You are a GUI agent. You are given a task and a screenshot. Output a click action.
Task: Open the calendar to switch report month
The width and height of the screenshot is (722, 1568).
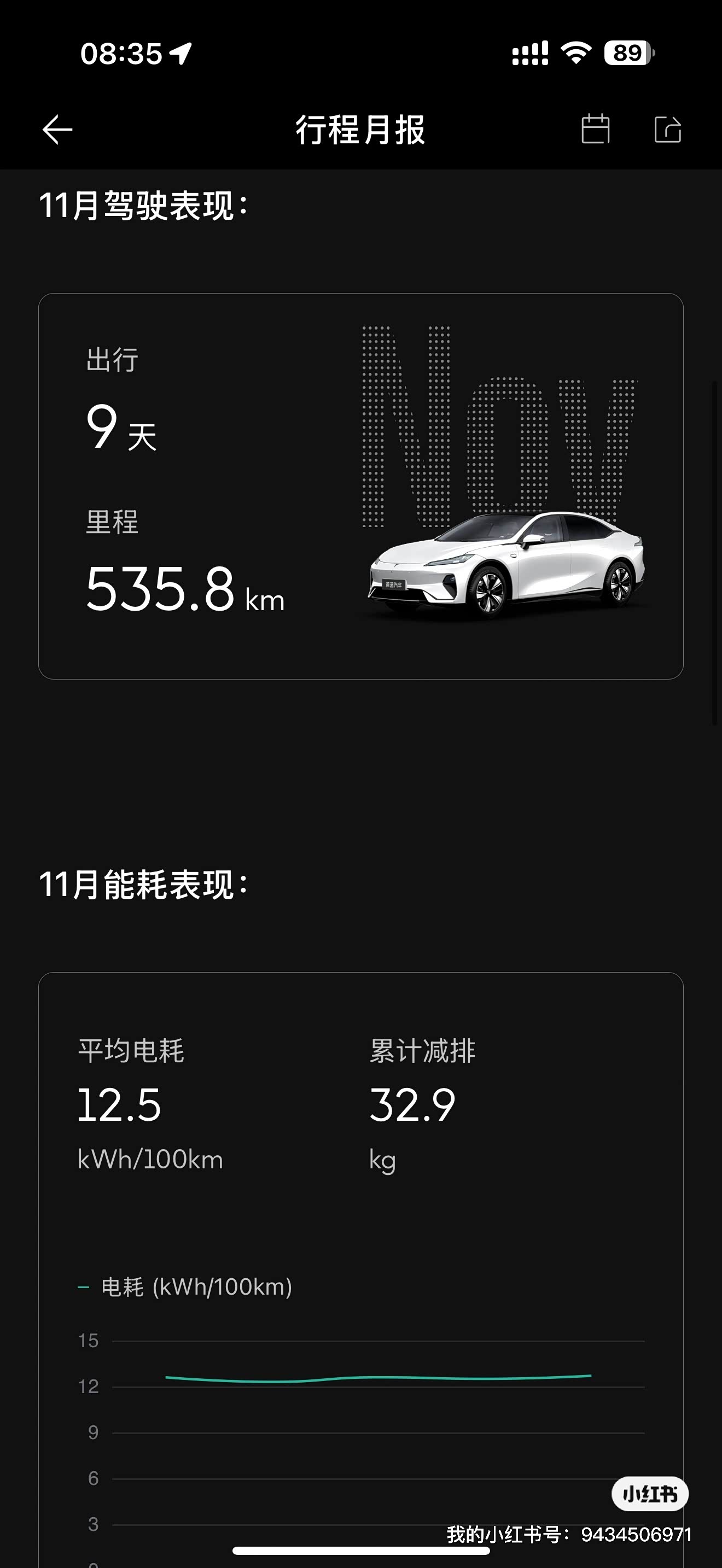coord(596,129)
